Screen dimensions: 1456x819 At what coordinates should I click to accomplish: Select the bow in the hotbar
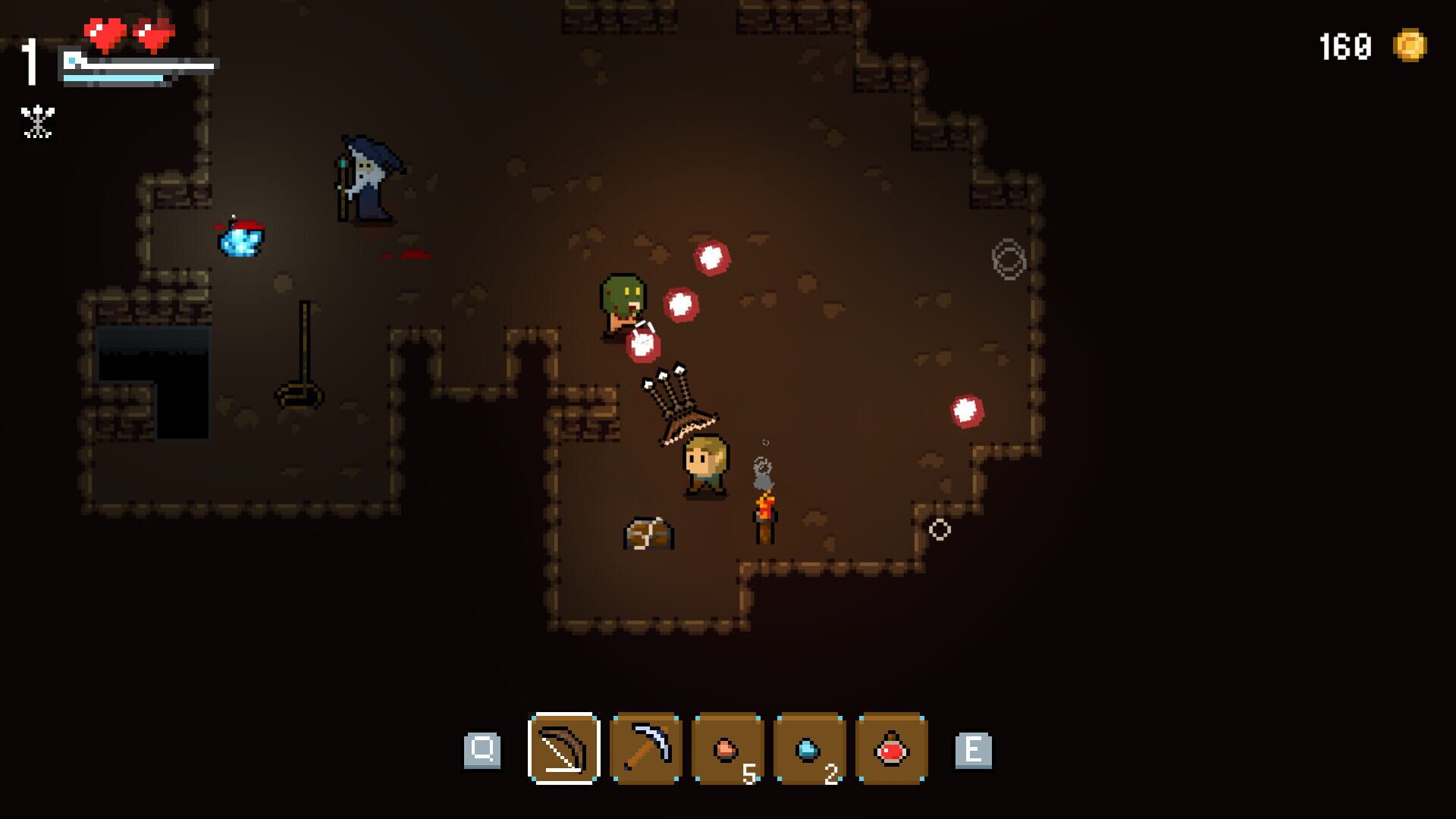[563, 749]
